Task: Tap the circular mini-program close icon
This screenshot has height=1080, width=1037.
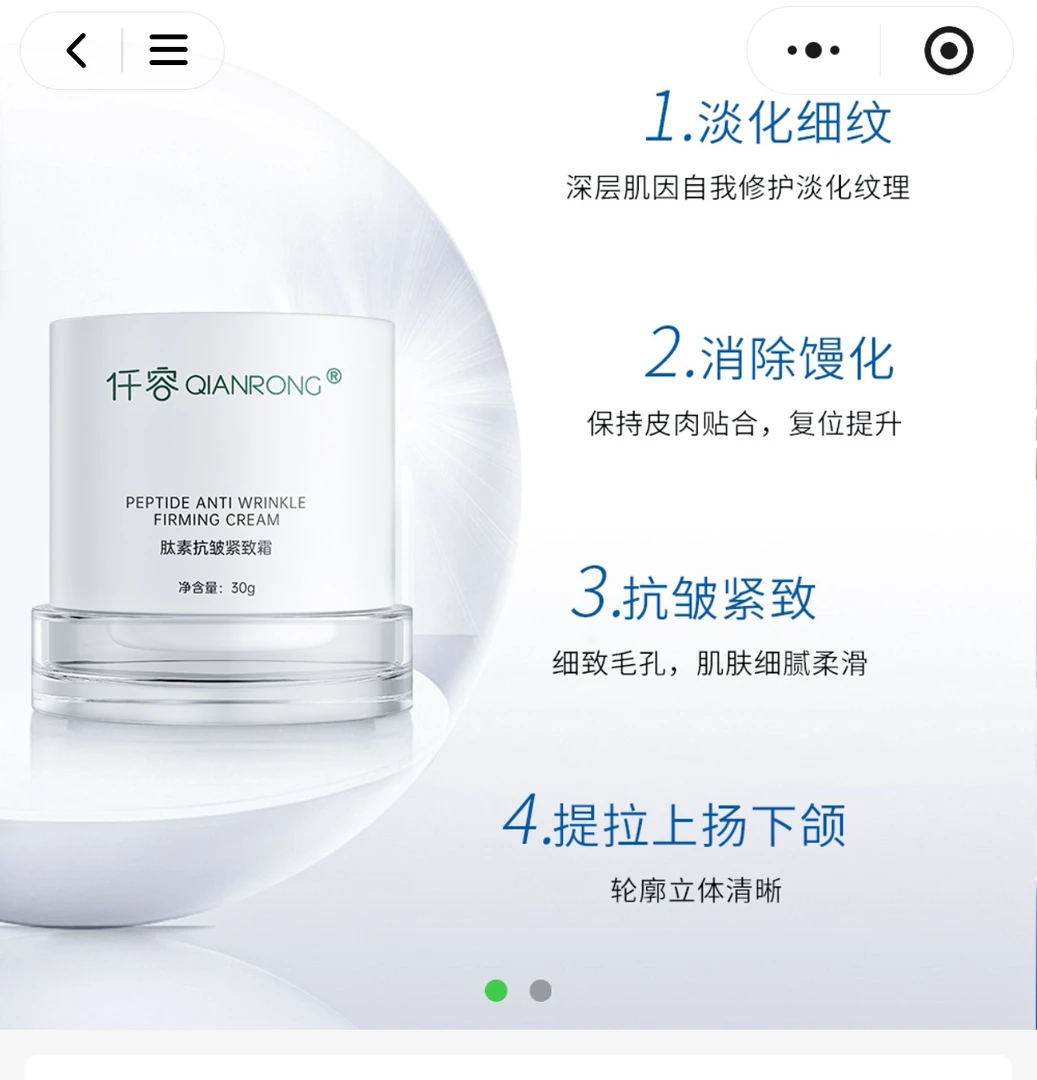Action: 948,50
